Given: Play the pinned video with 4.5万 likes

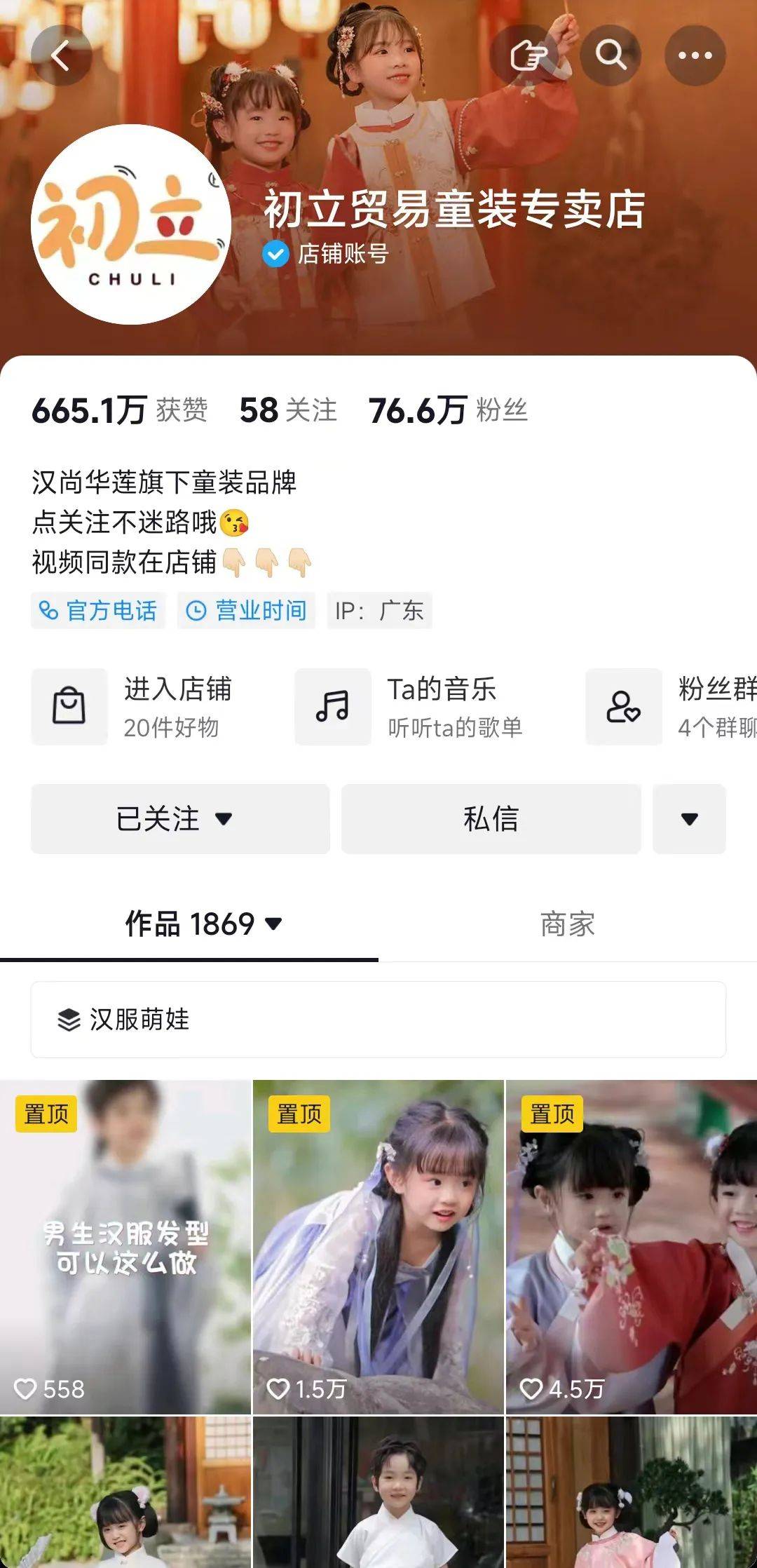Looking at the screenshot, I should tap(631, 1248).
